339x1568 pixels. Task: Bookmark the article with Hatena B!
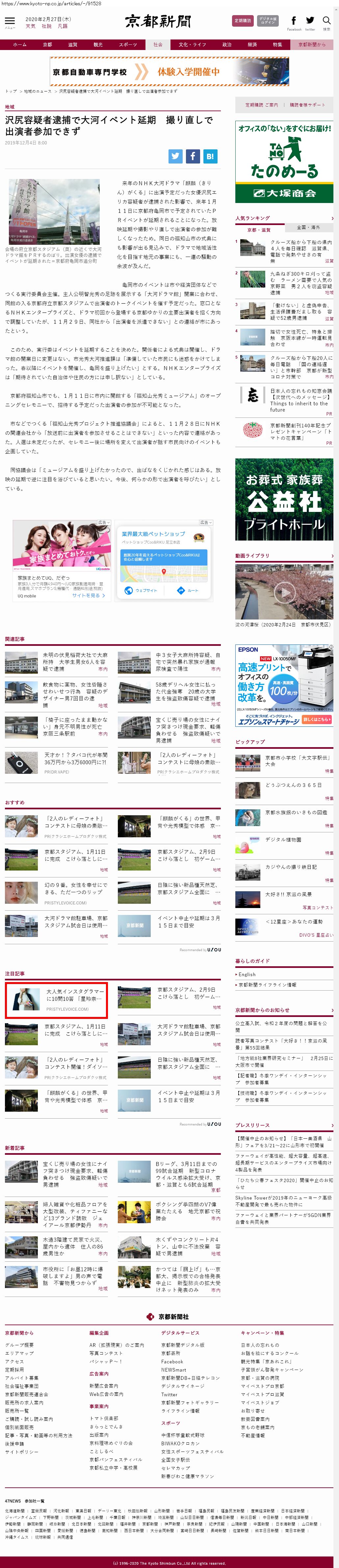(x=209, y=156)
